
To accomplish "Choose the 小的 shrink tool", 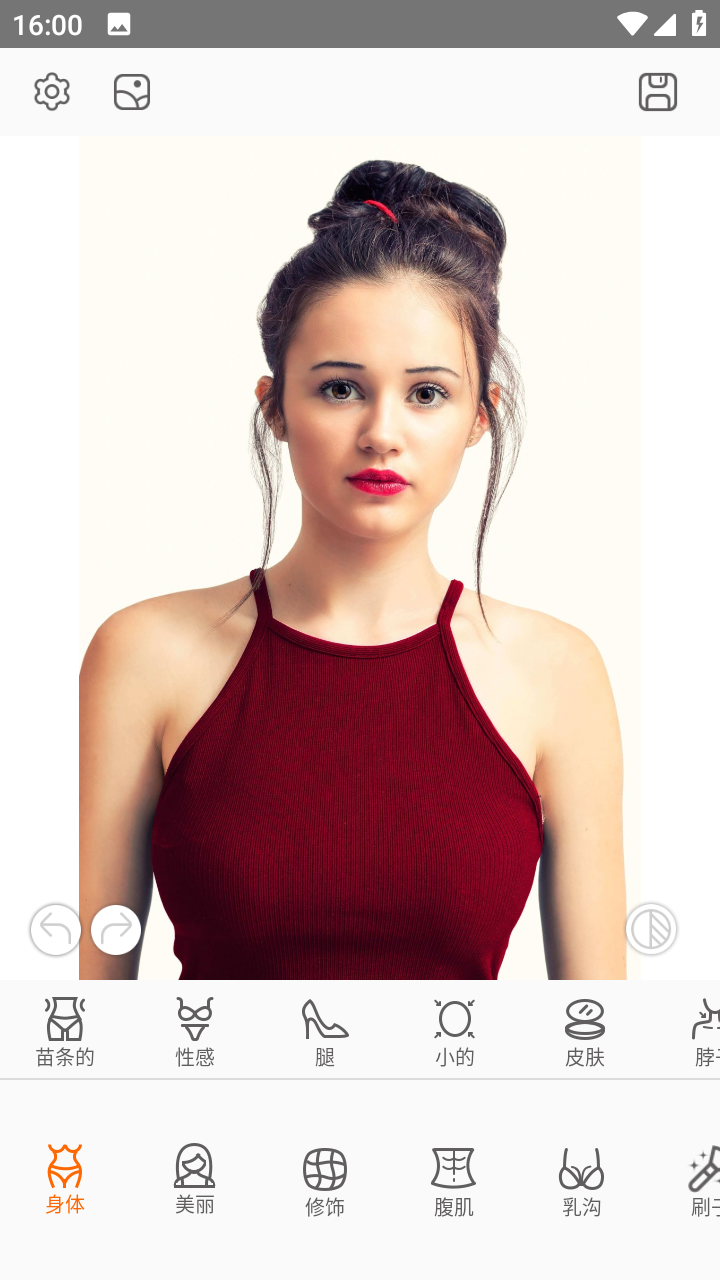I will (x=455, y=1032).
